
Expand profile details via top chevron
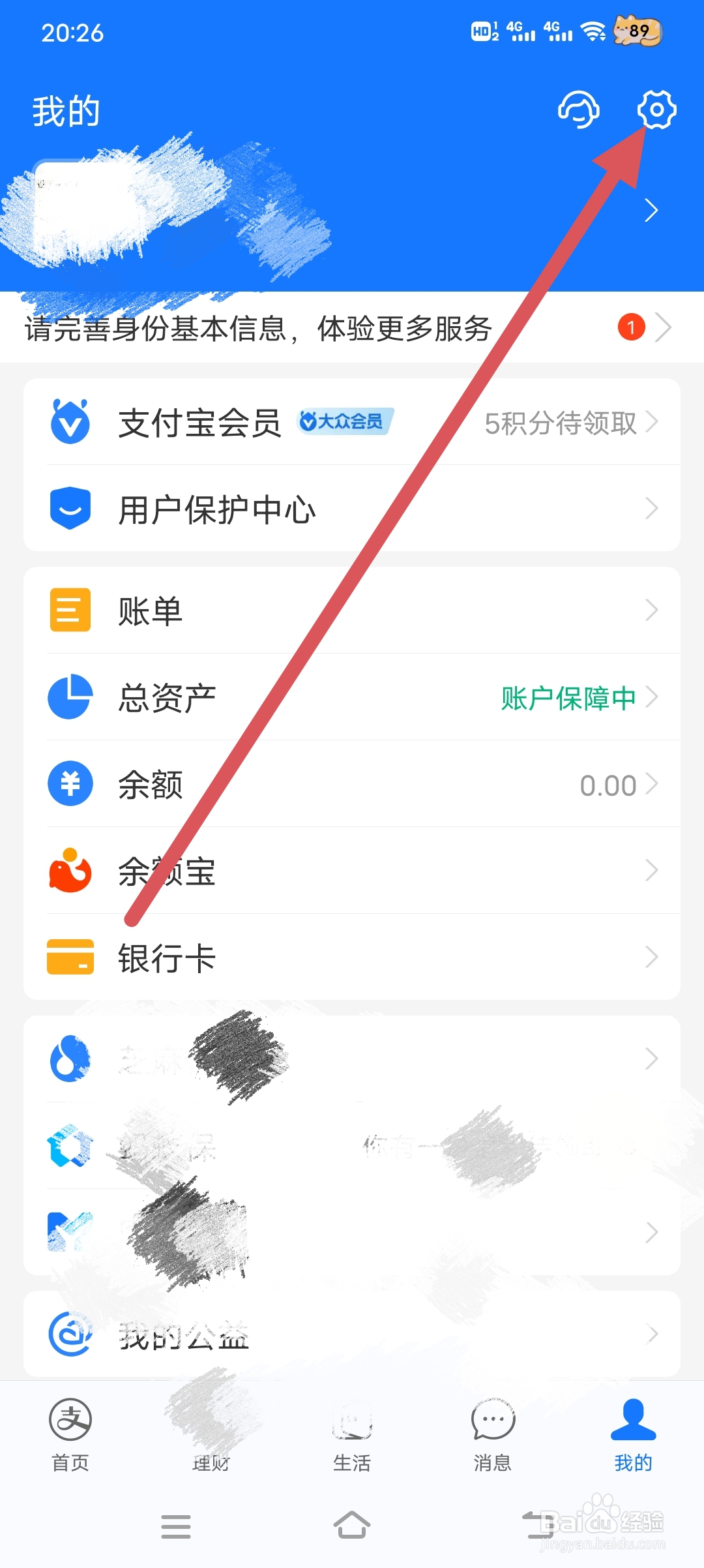click(x=652, y=210)
